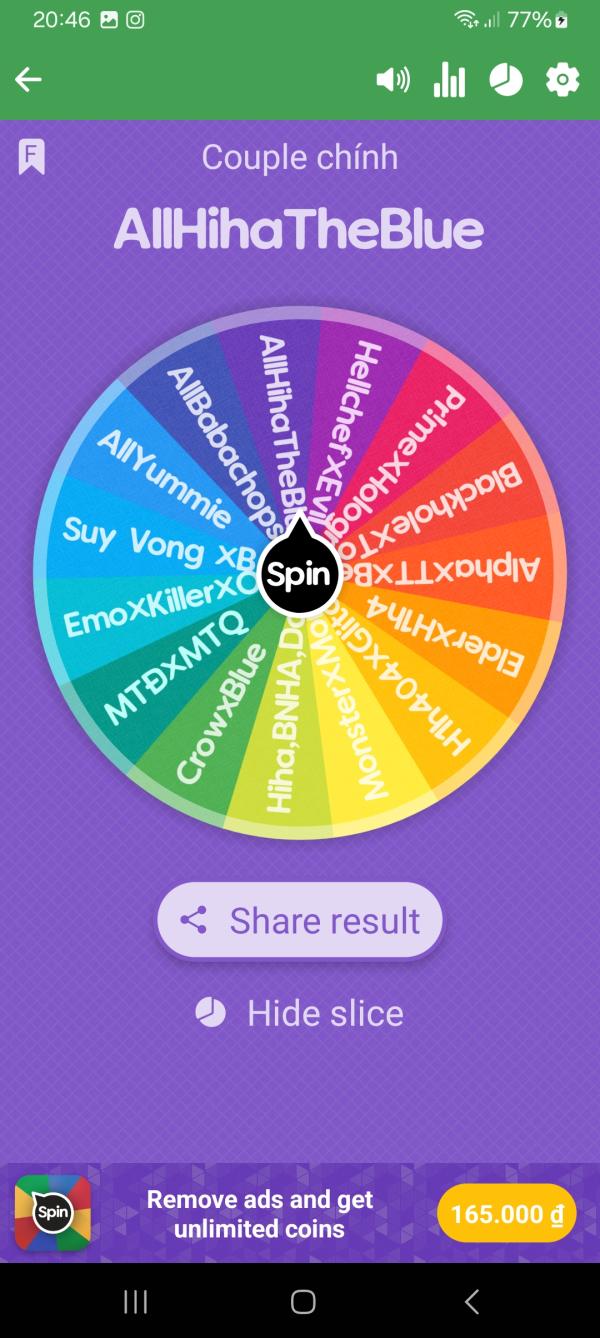This screenshot has height=1338, width=600.
Task: Mute the wheel sound
Action: pos(392,80)
